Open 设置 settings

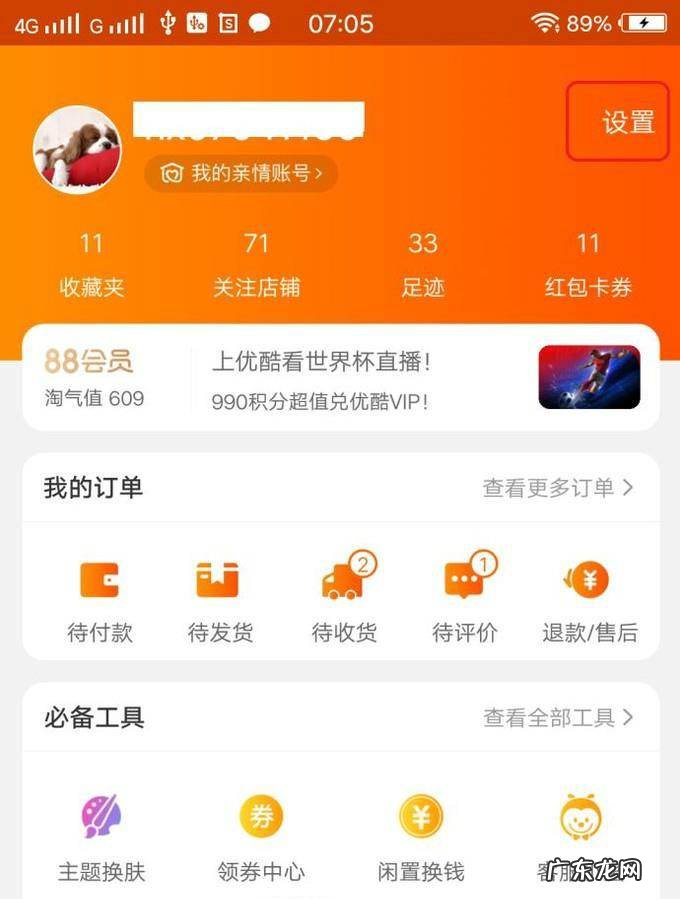coord(627,122)
